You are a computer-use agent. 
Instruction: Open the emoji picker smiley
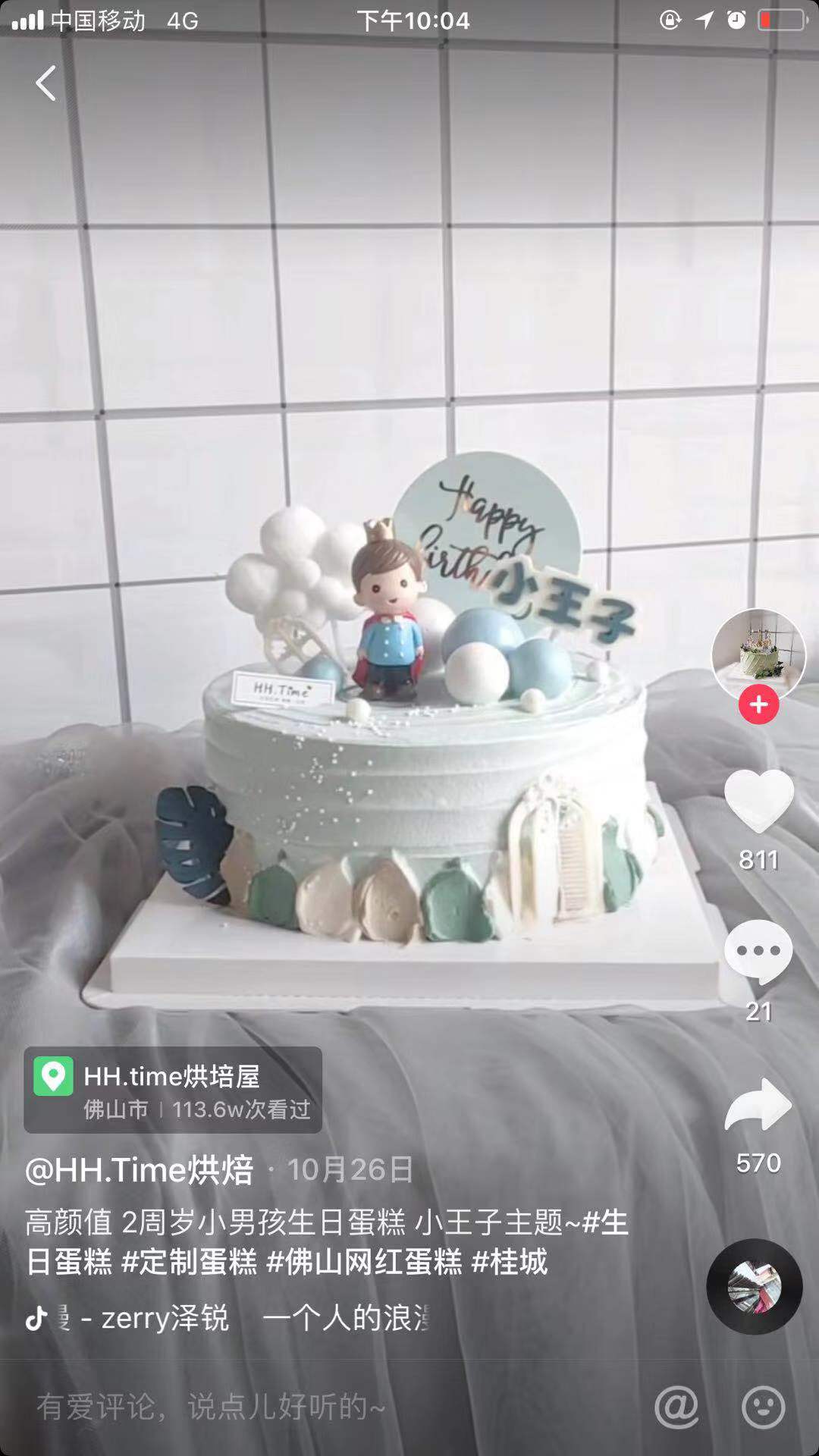pyautogui.click(x=764, y=1407)
